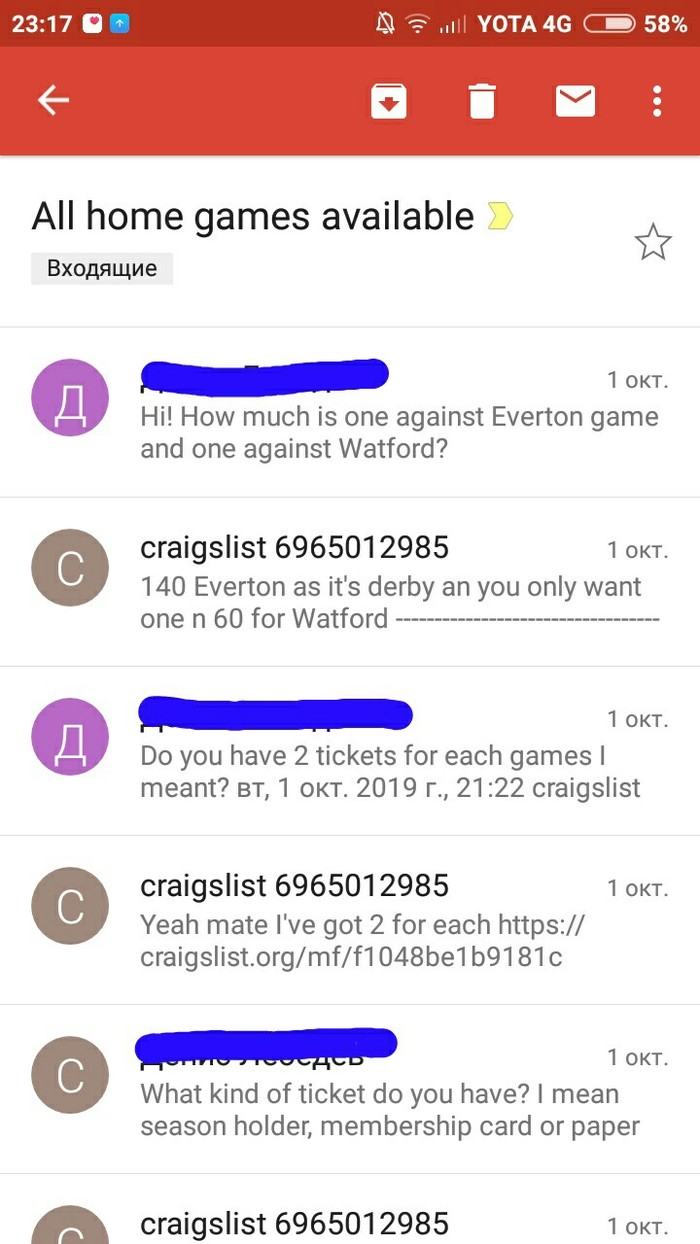Mark the thread as unread
700x1244 pixels.
tap(575, 101)
